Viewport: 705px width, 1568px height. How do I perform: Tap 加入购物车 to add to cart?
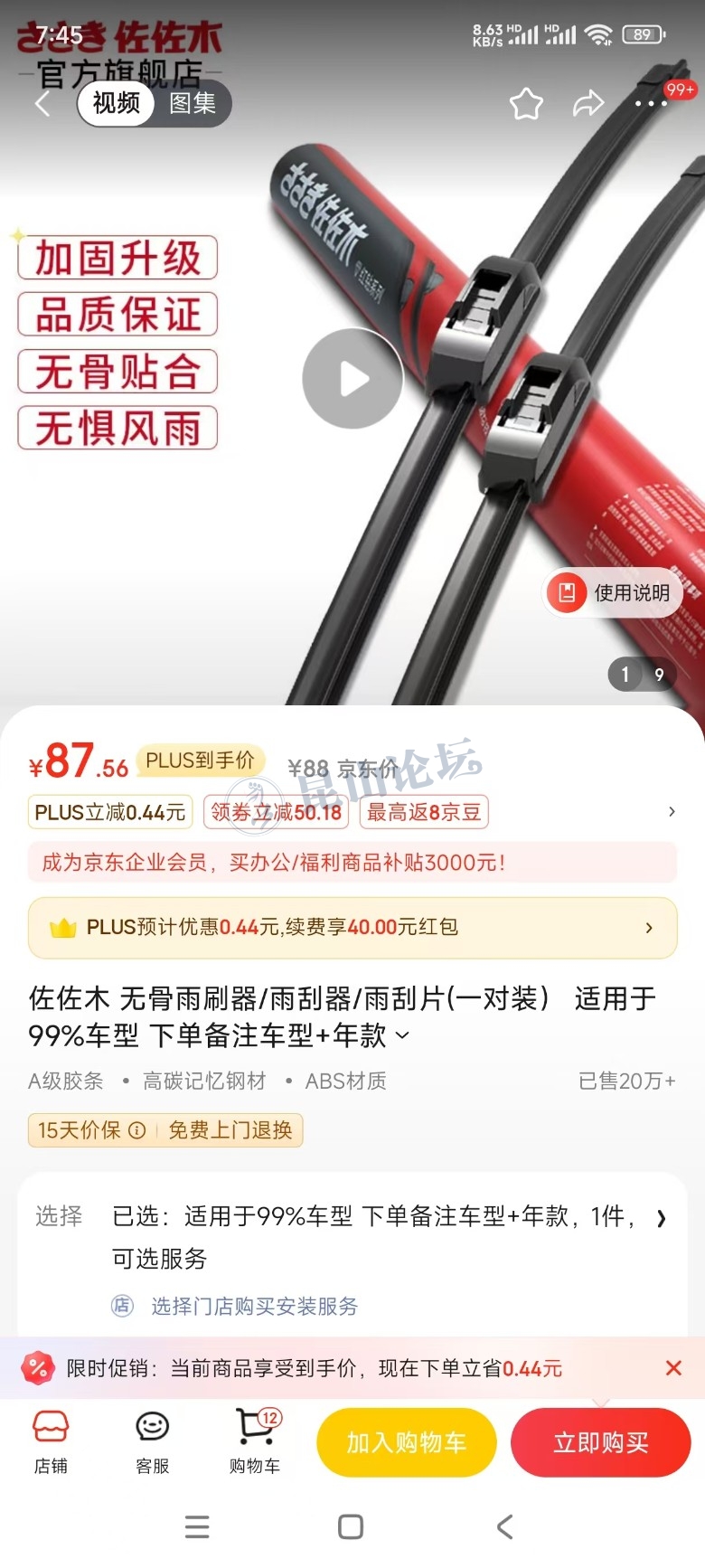click(407, 1443)
